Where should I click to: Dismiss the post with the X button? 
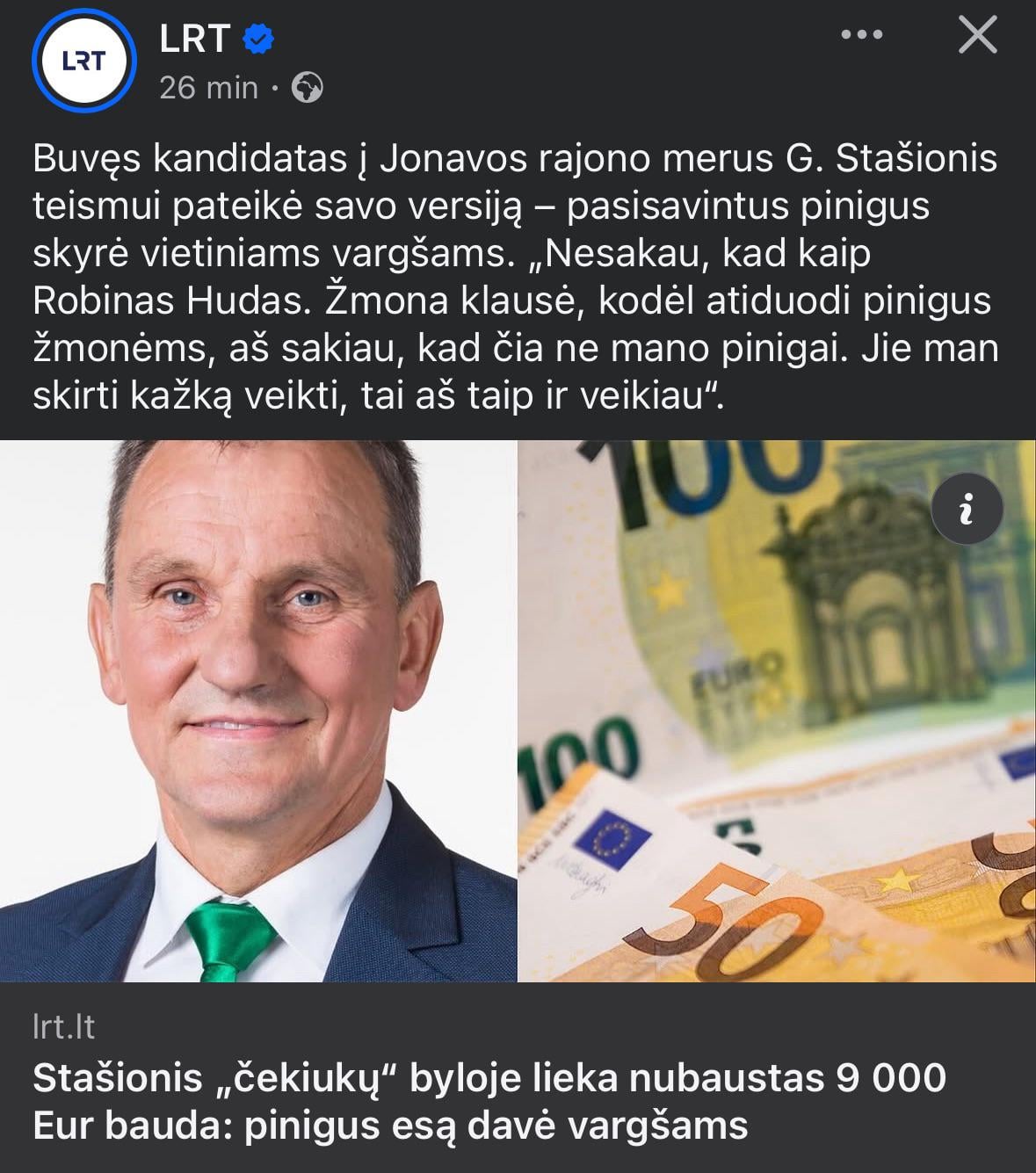click(x=977, y=35)
